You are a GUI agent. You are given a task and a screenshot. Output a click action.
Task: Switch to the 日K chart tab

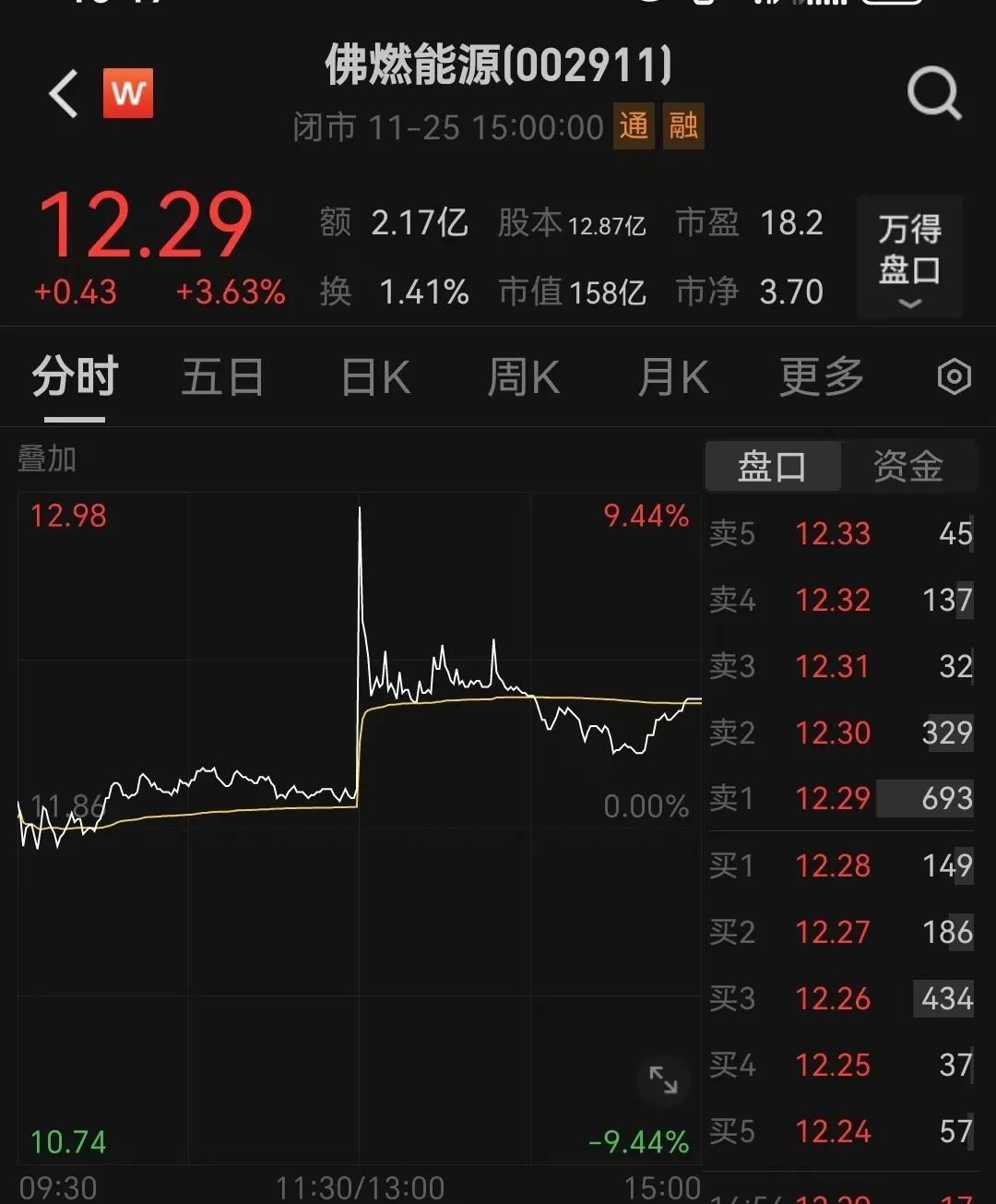[375, 377]
